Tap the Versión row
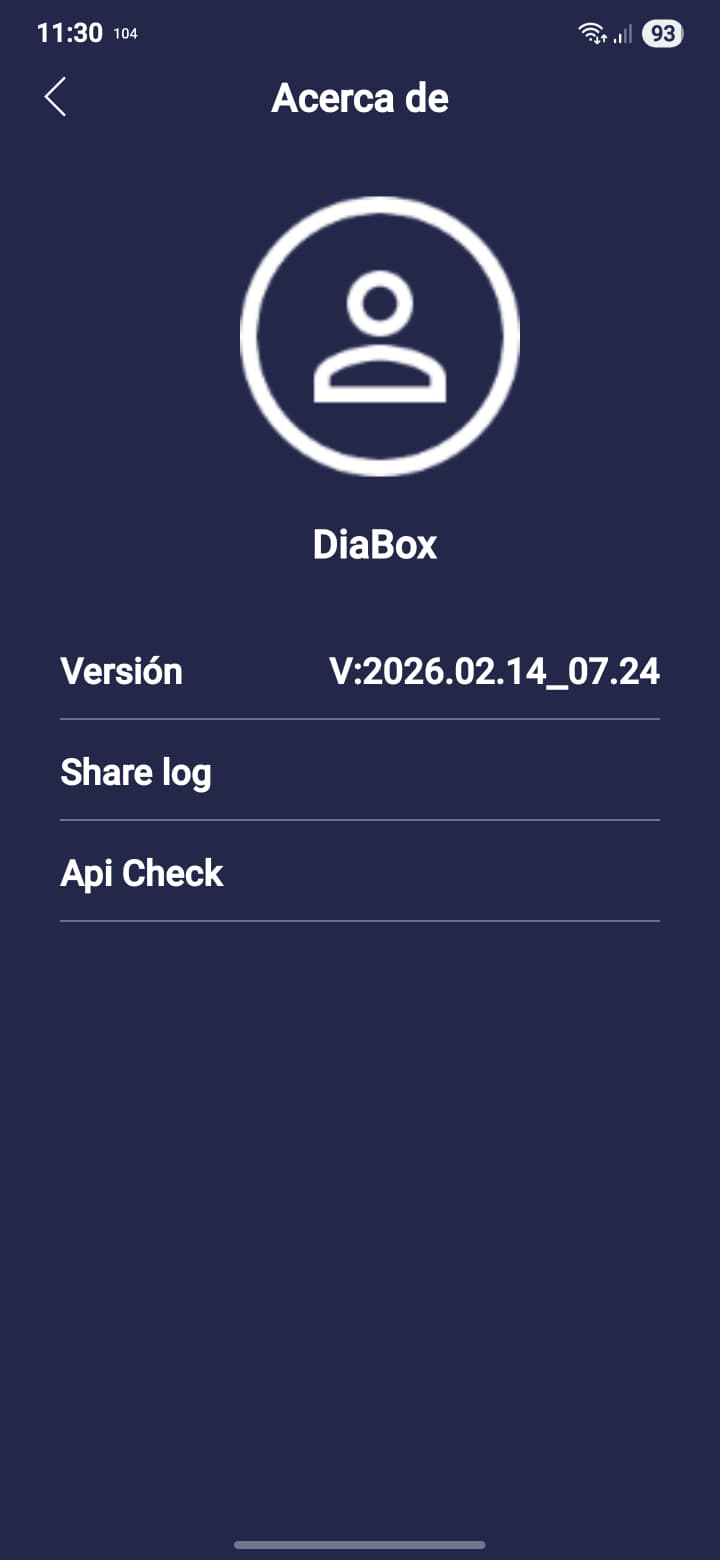Screen dimensions: 720x1560 pos(360,671)
